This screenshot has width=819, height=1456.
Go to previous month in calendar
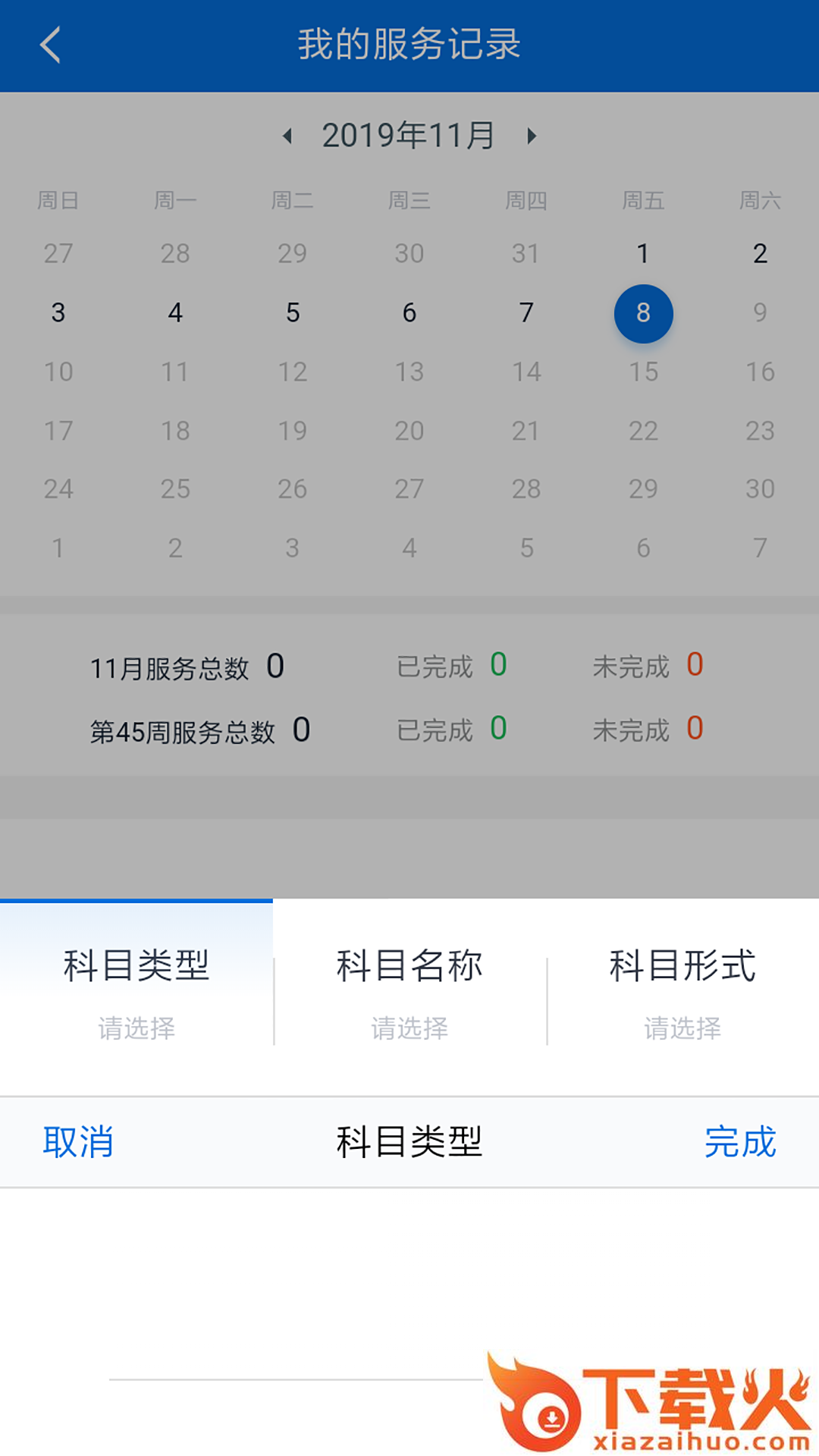287,136
